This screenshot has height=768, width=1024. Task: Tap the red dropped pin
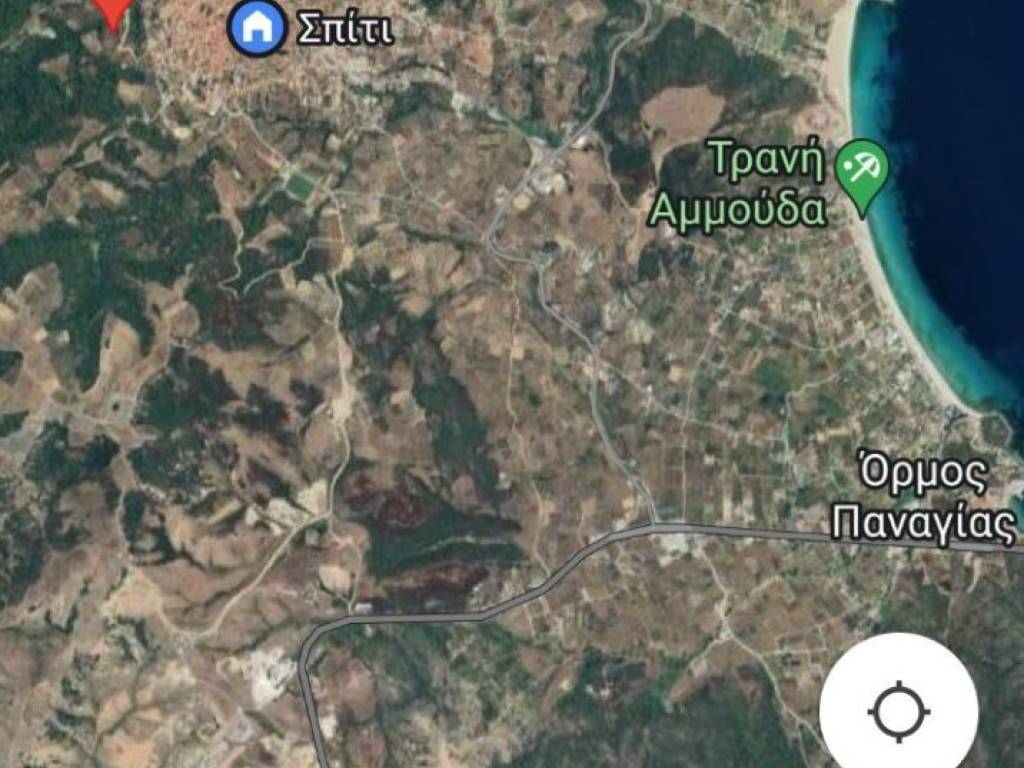click(x=114, y=10)
